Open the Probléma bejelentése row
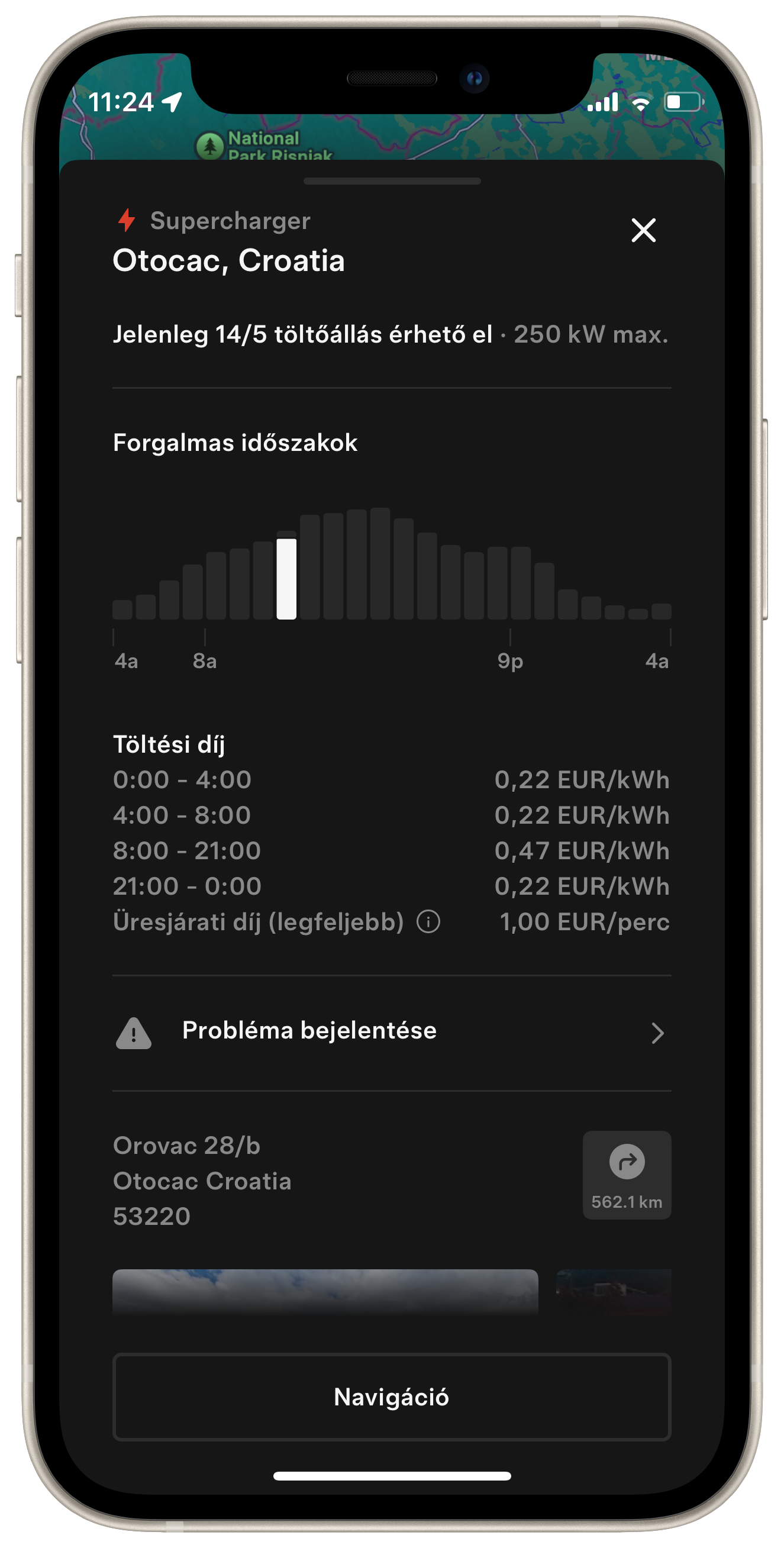784x1548 pixels. click(392, 1033)
